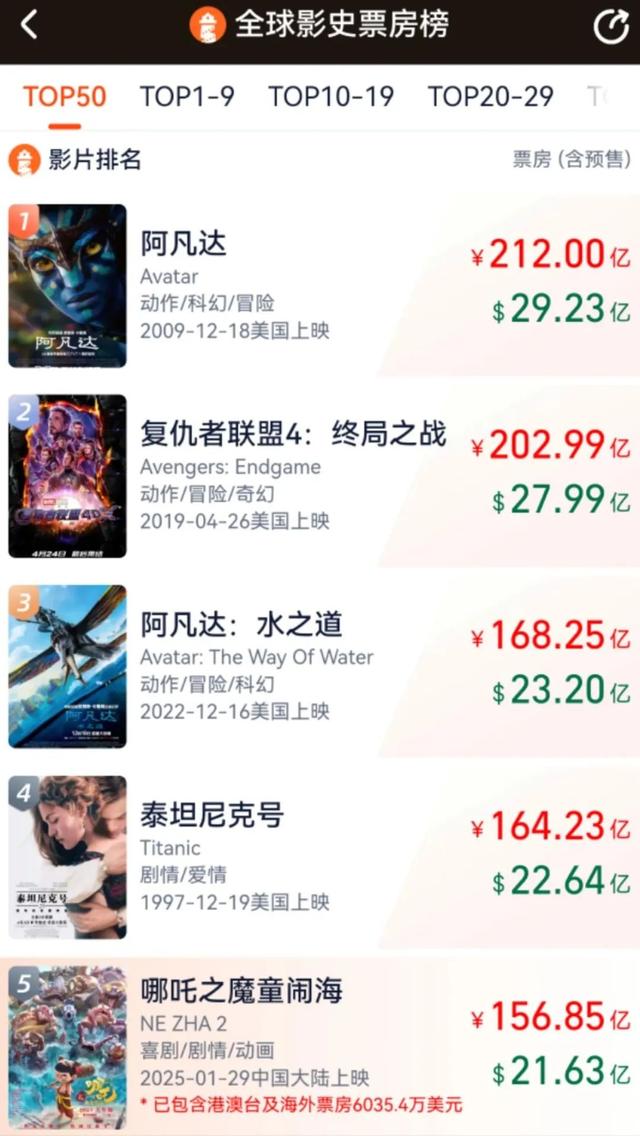640x1136 pixels.
Task: Open 复仇者联盟4：终局之战 movie details
Action: [320, 476]
